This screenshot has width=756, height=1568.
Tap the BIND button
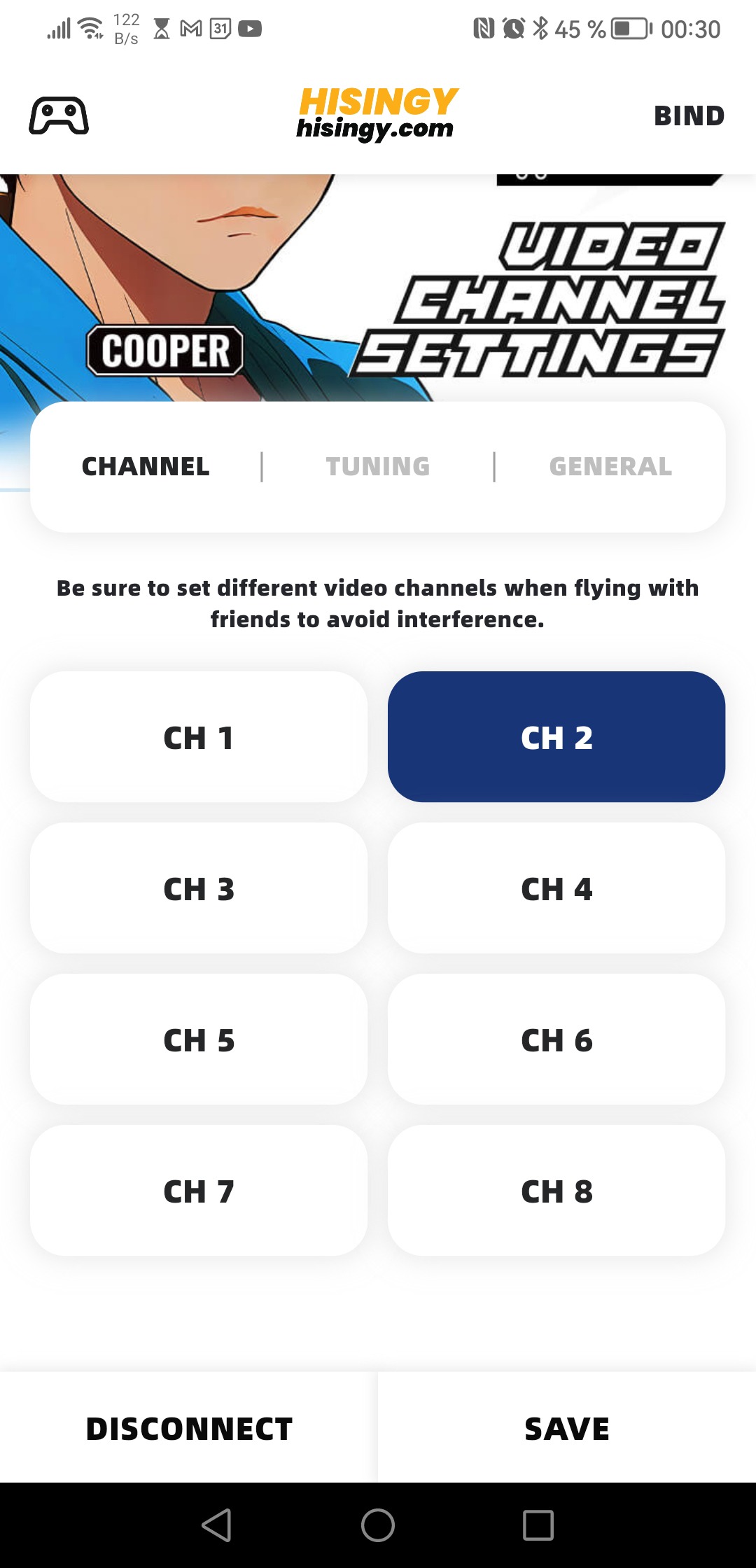click(689, 116)
